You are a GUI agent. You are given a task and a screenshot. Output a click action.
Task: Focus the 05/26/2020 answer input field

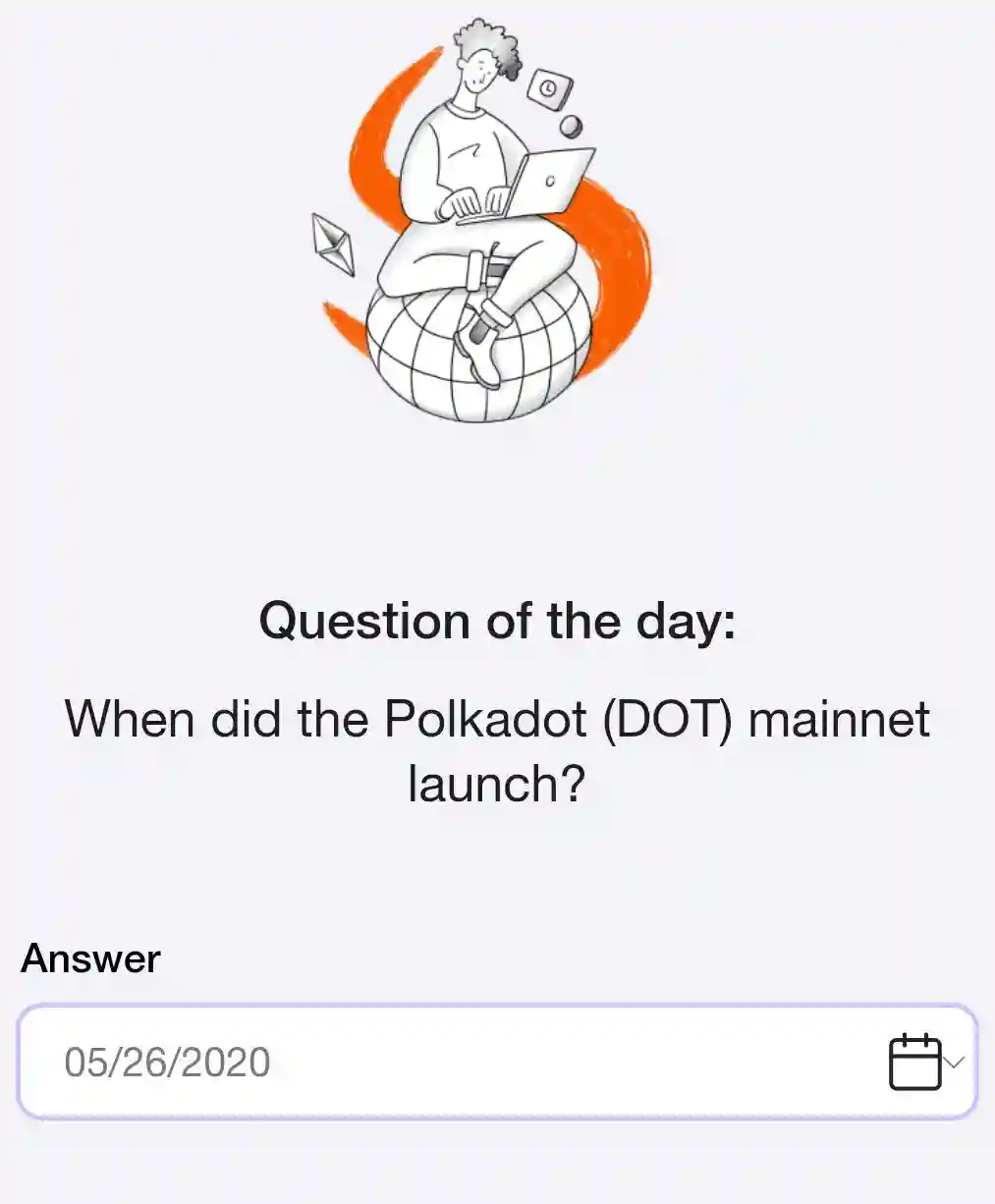393,1061
